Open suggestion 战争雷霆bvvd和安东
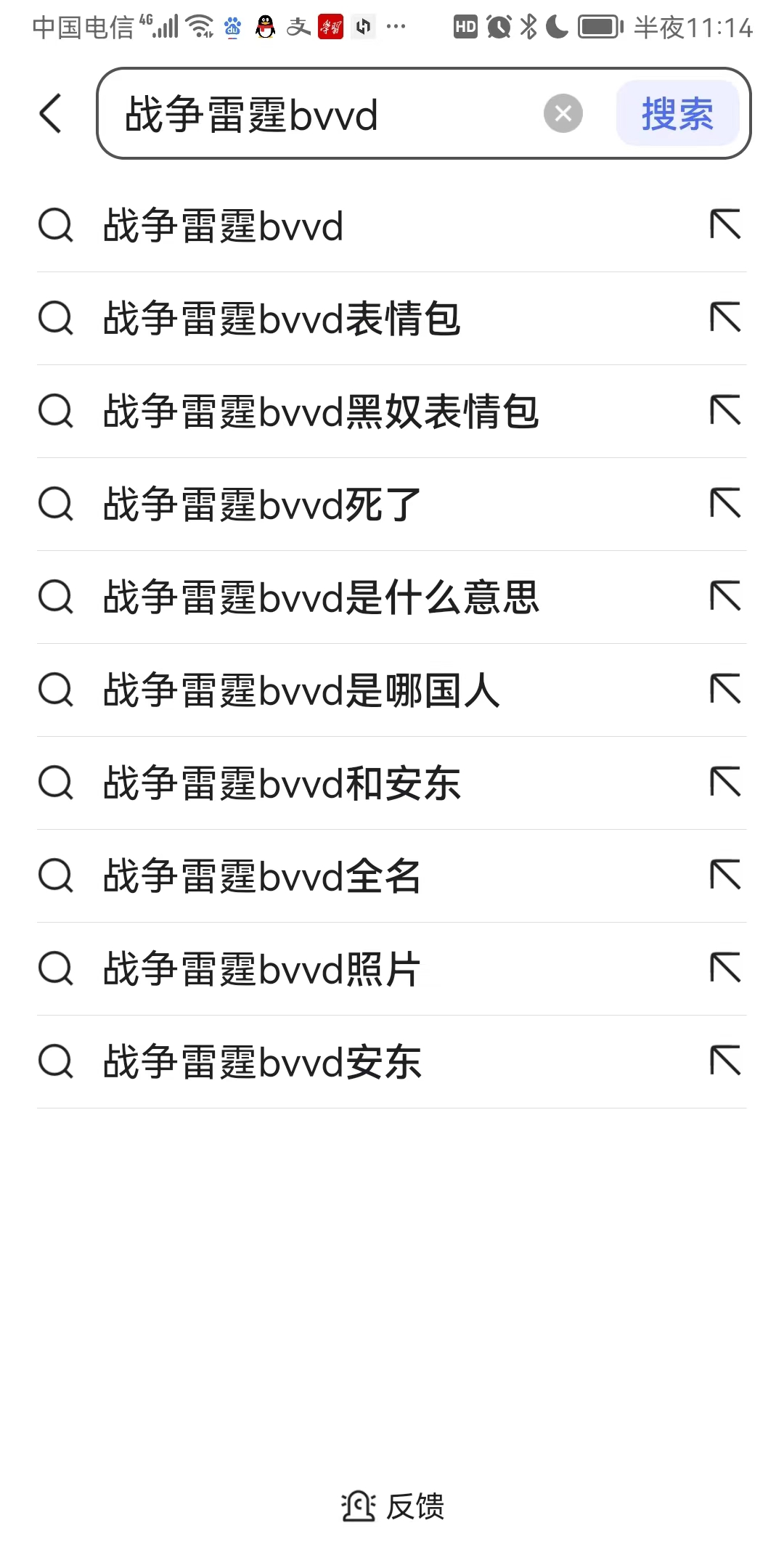Screen dimensions: 784x1568 (392, 783)
